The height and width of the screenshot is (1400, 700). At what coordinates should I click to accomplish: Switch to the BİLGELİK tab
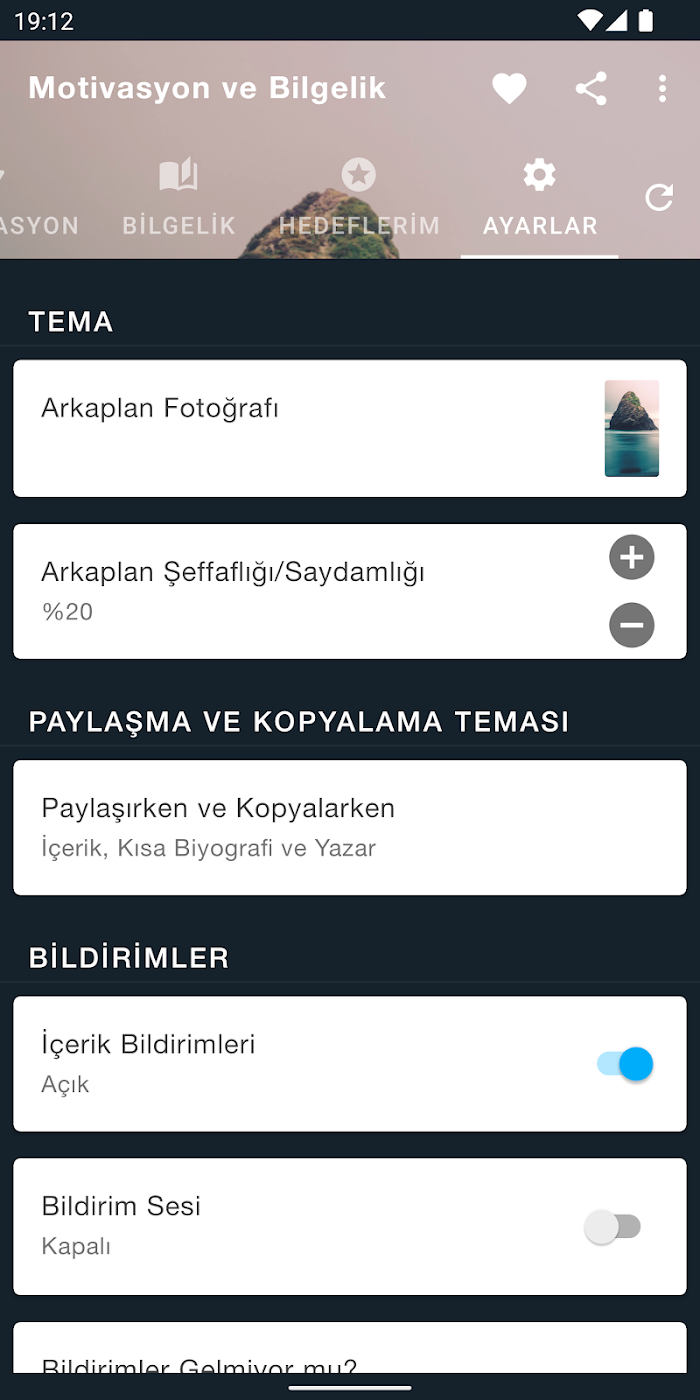[179, 199]
